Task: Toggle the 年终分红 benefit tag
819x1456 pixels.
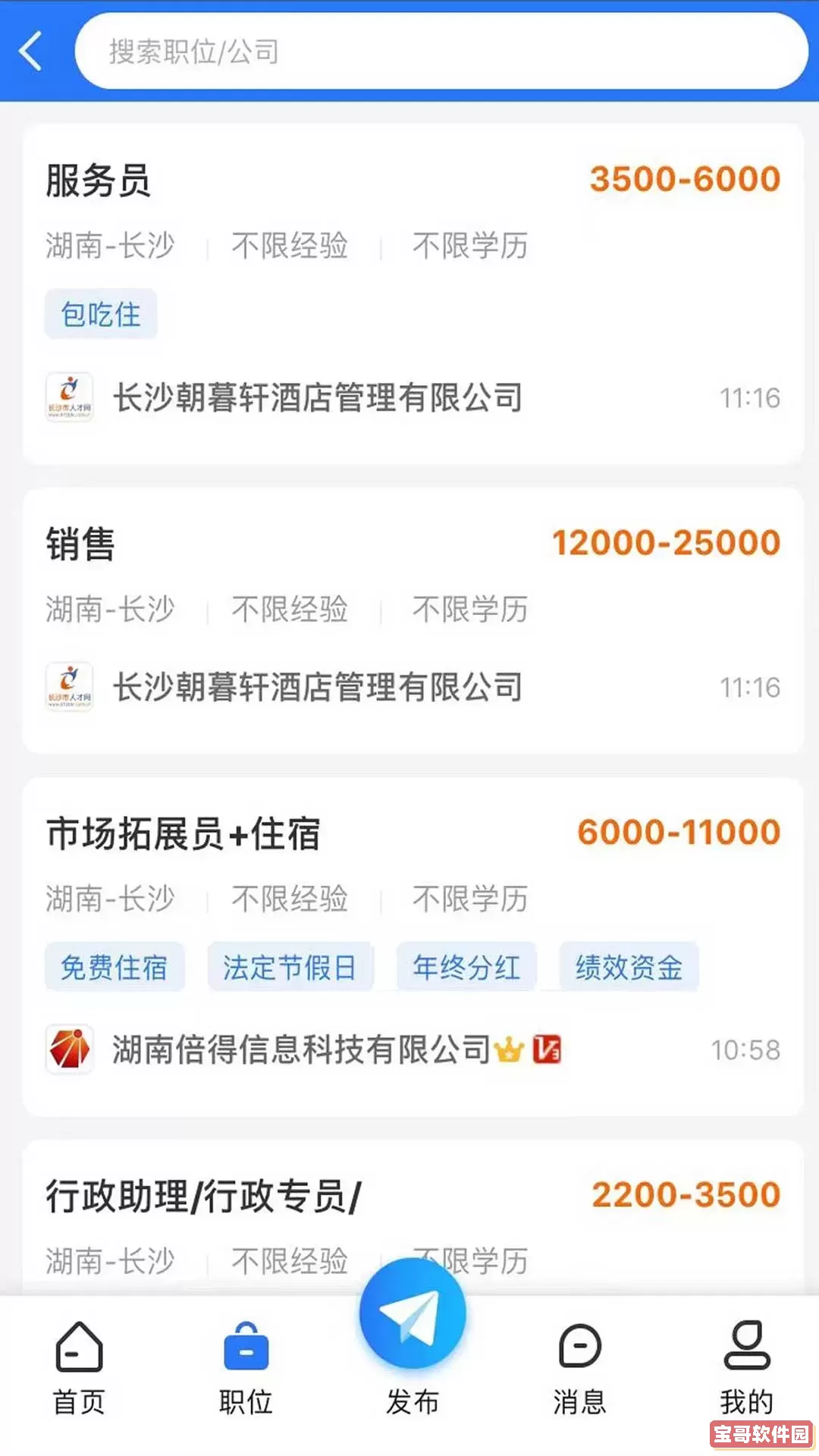Action: pos(466,967)
